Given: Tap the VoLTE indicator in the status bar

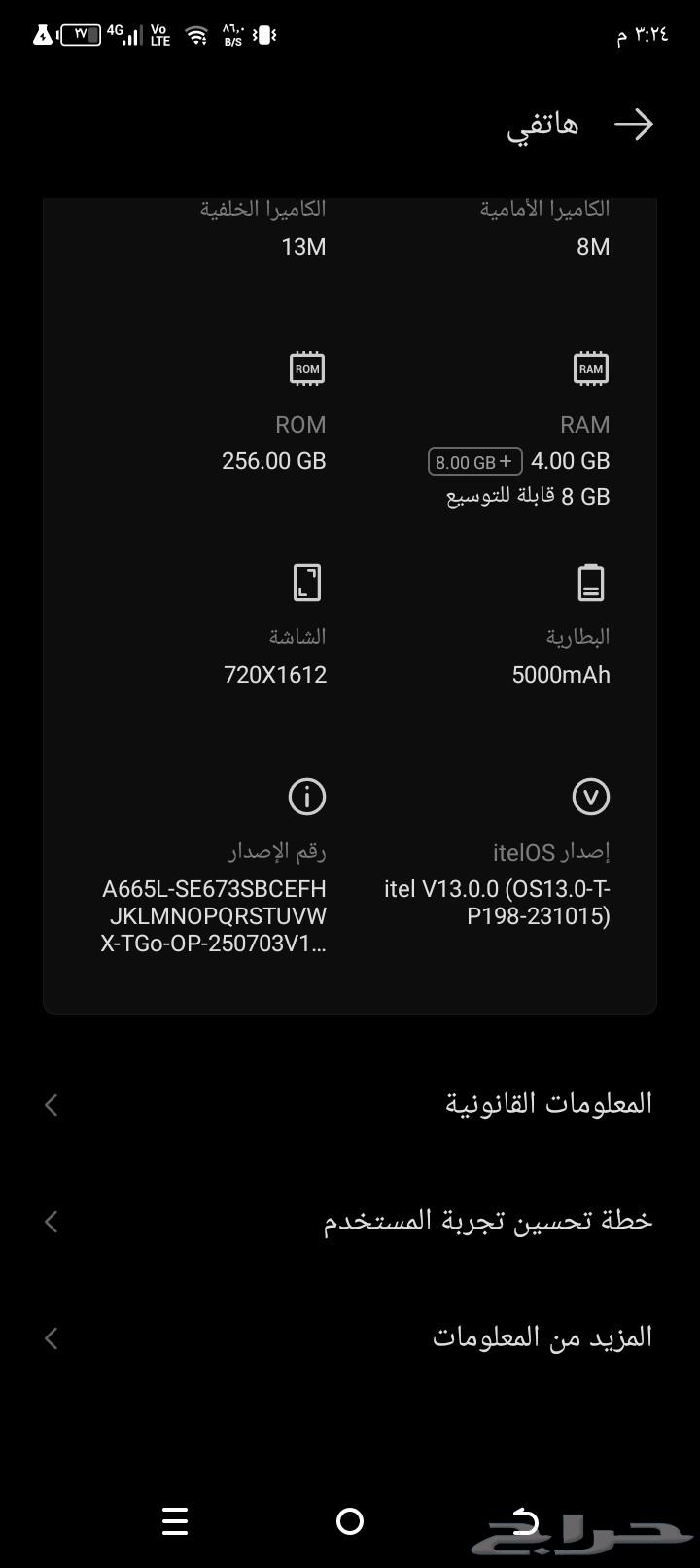Looking at the screenshot, I should point(158,34).
